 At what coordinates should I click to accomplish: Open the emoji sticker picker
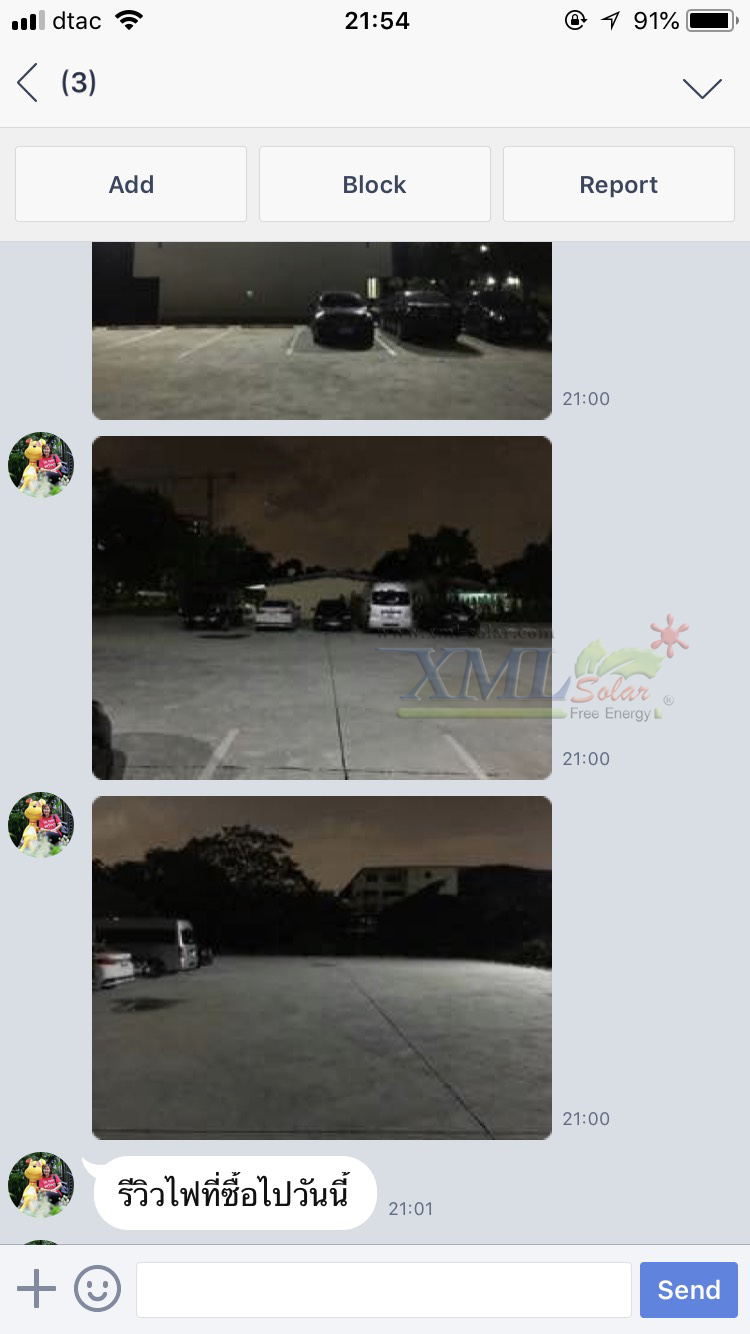[97, 1289]
